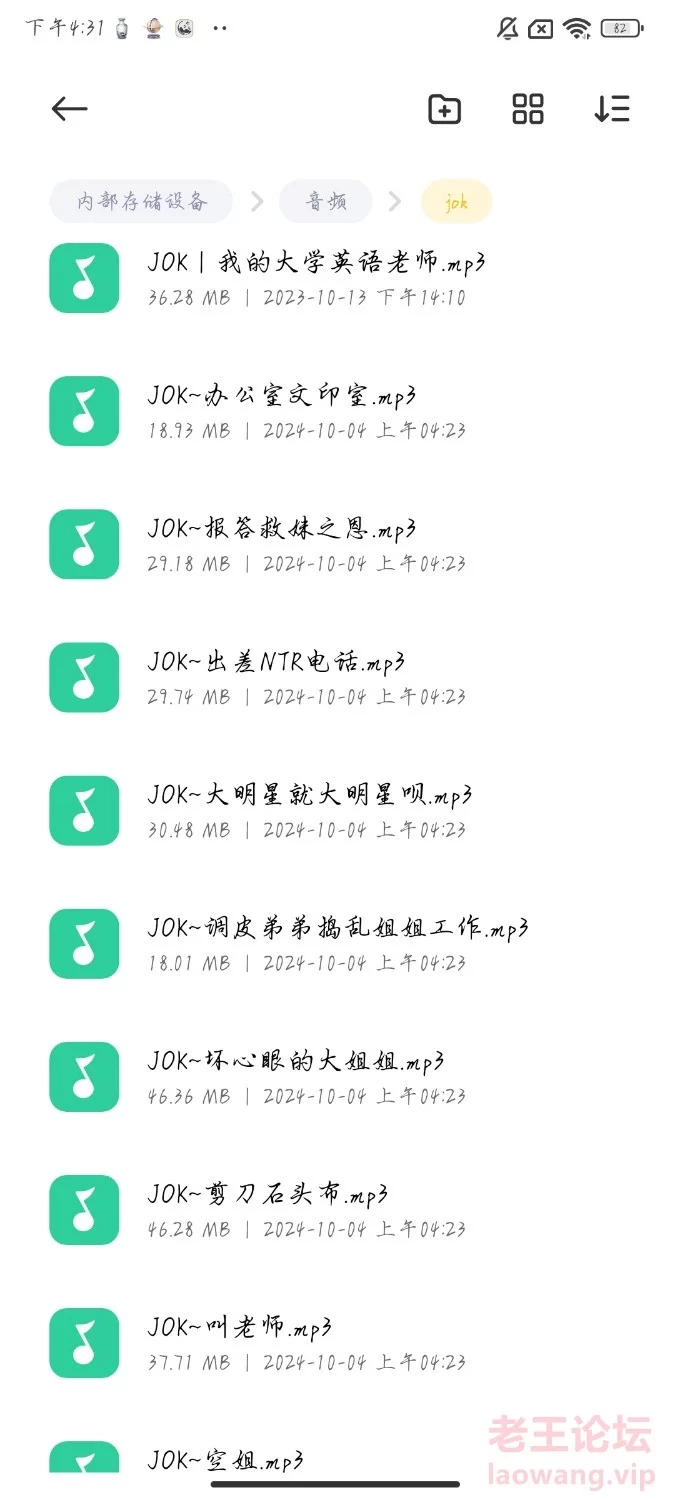Select the jok breadcrumb chip
The image size is (675, 1500).
coord(456,202)
